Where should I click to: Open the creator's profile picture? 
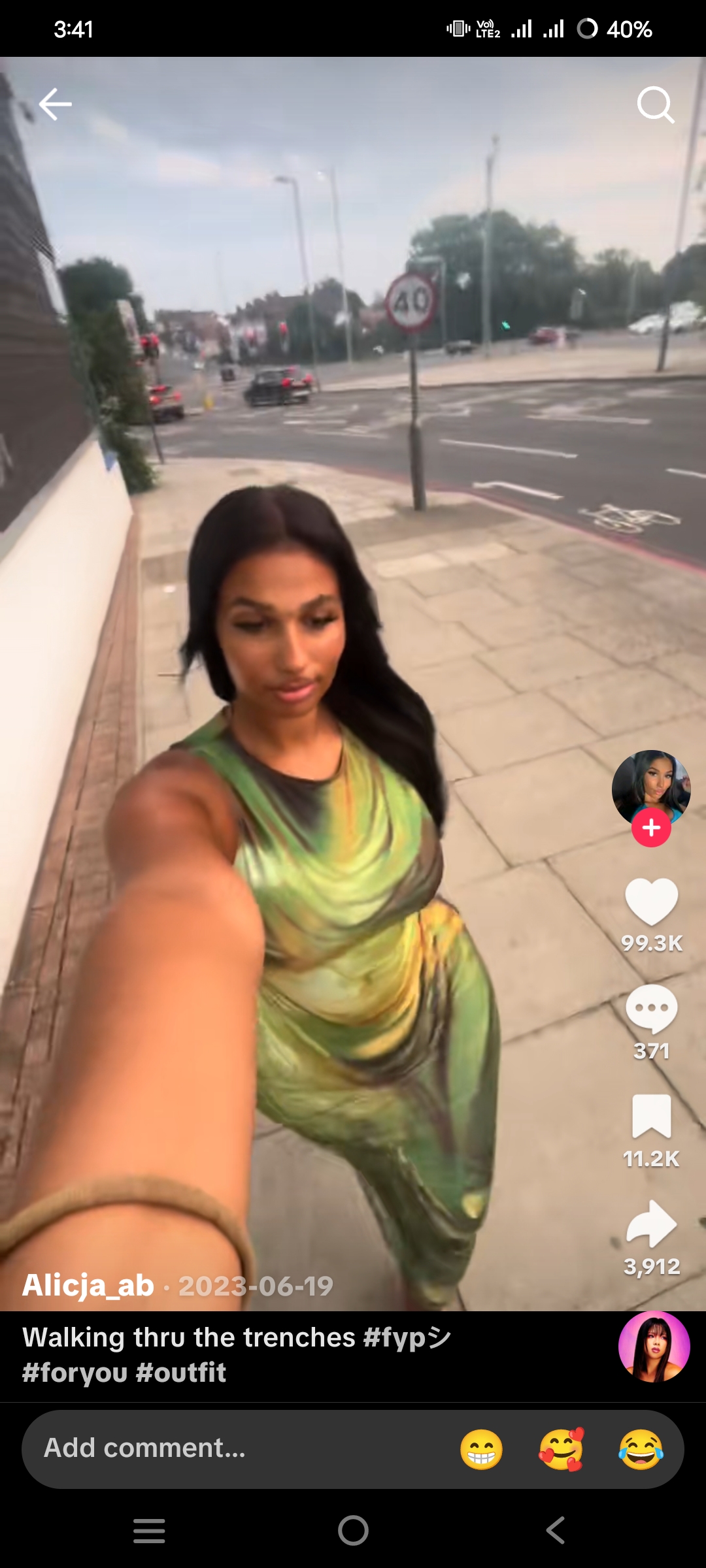click(x=650, y=787)
